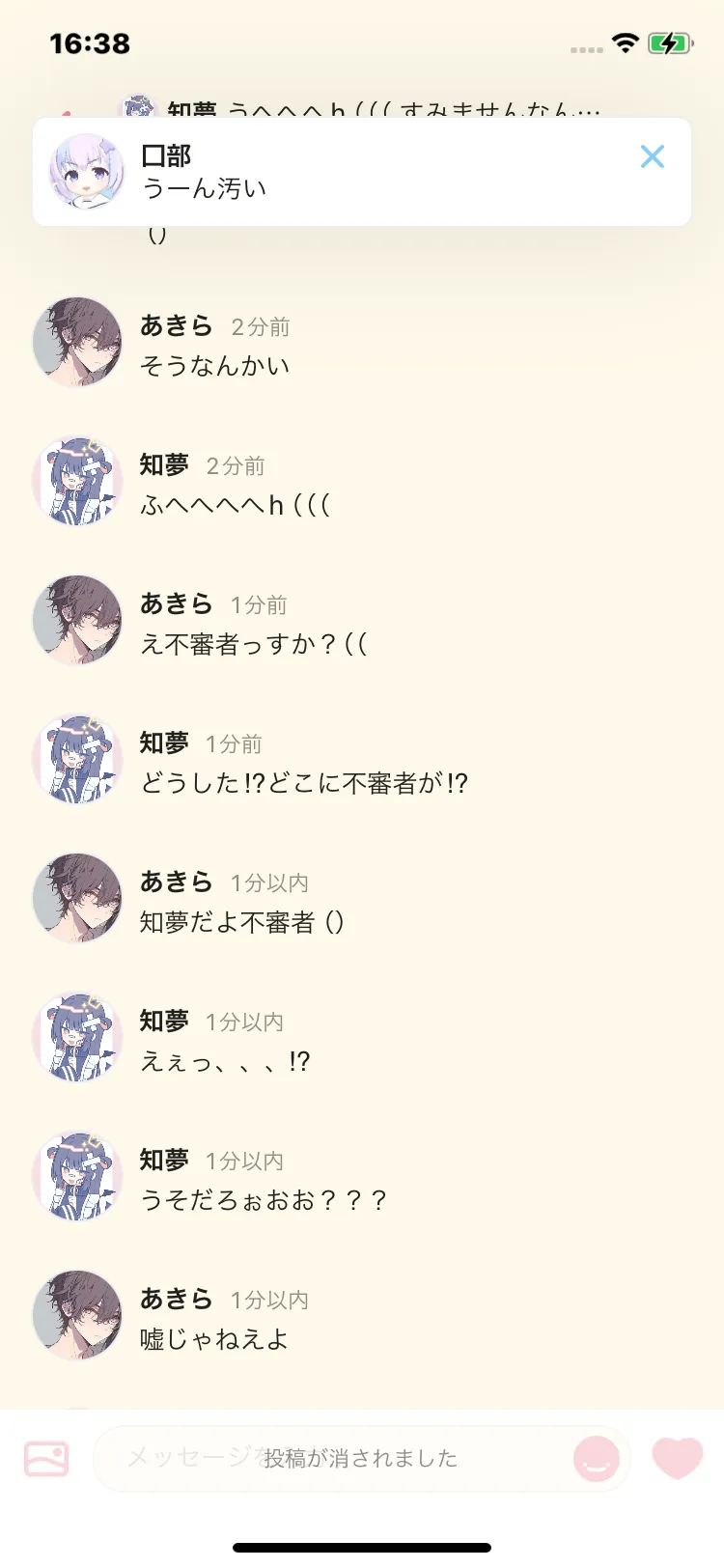Viewport: 724px width, 1568px height.
Task: Open あきら's avatar next to そうなんかい
Action: pyautogui.click(x=77, y=343)
